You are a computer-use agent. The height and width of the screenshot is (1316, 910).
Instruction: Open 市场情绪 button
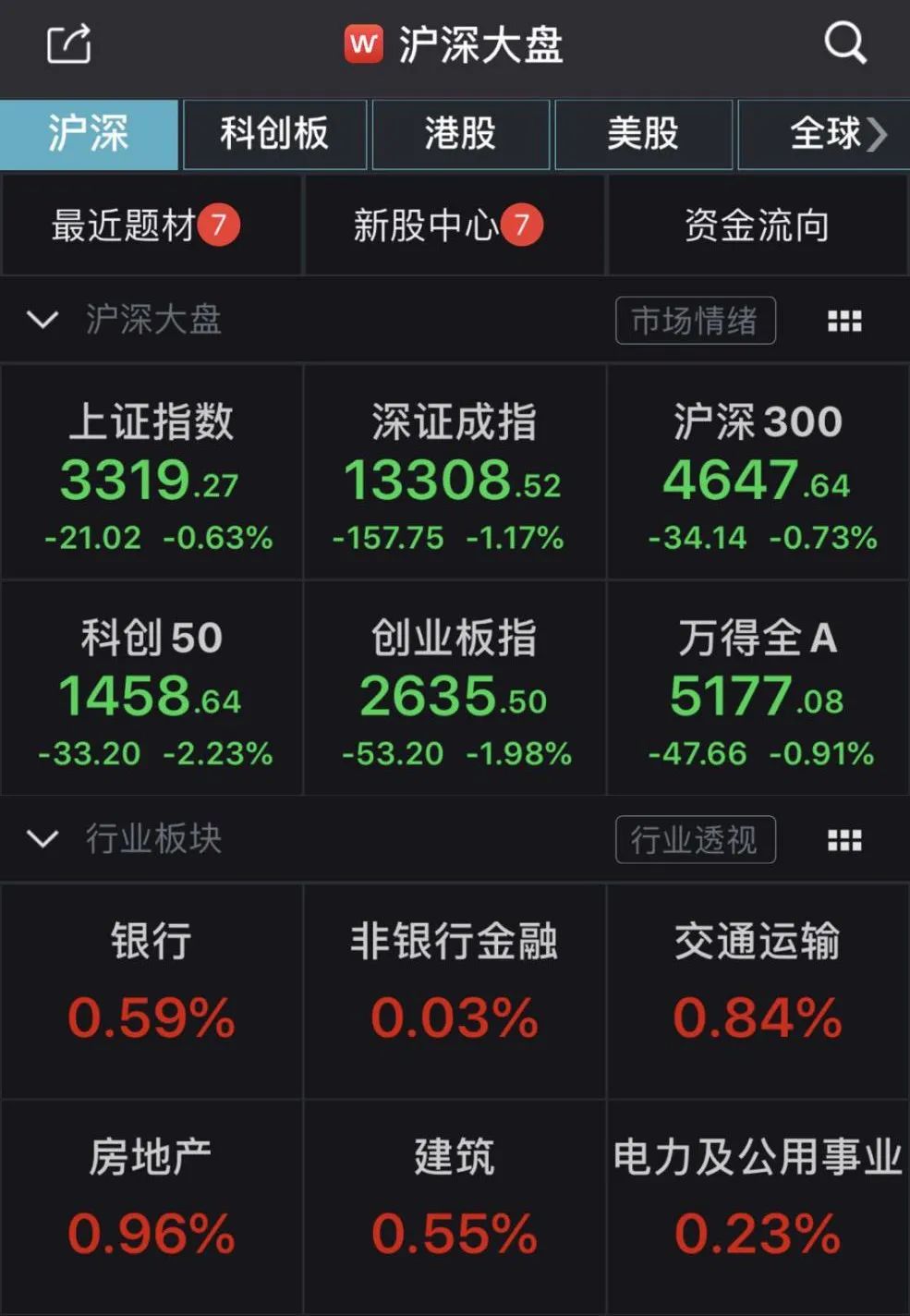[x=695, y=321]
